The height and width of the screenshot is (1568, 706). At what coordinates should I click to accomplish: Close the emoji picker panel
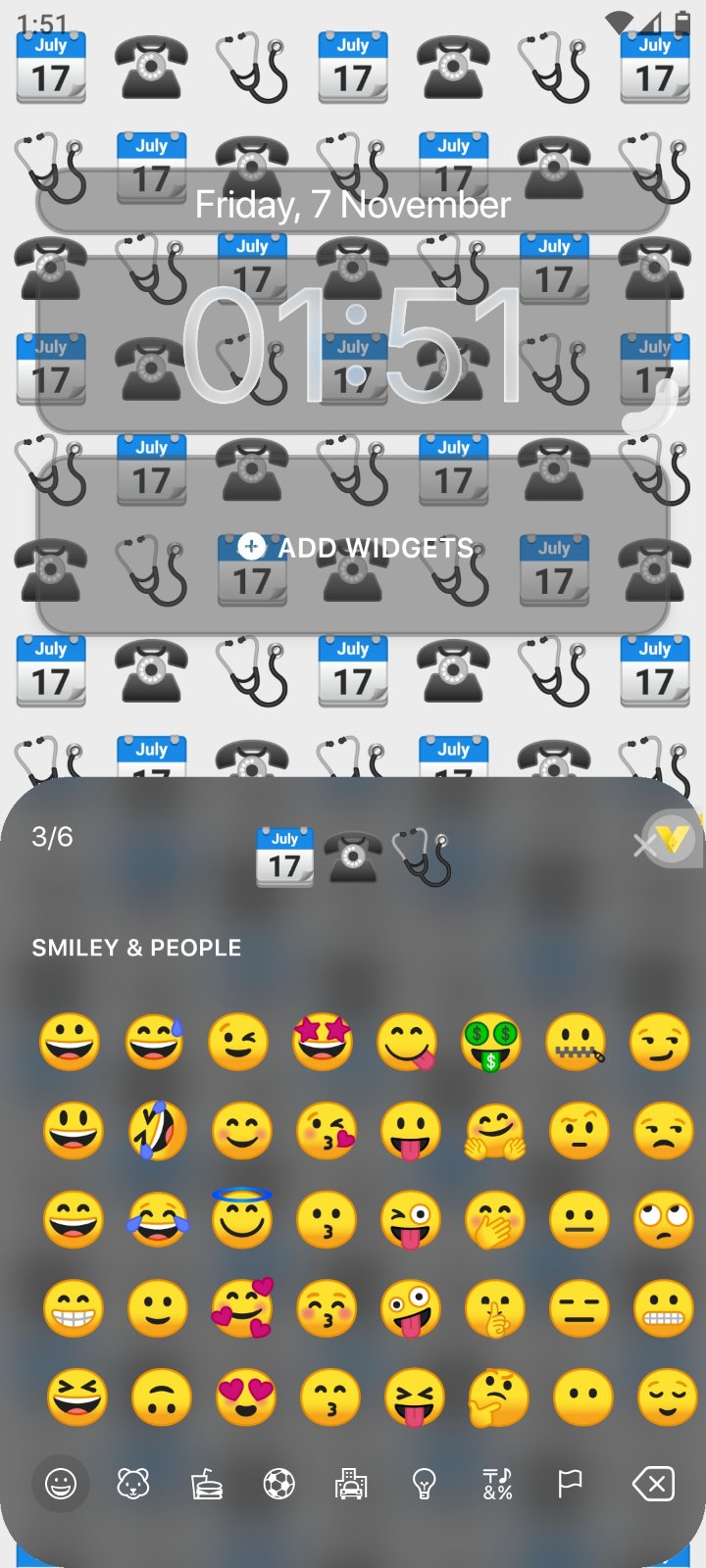pyautogui.click(x=643, y=845)
